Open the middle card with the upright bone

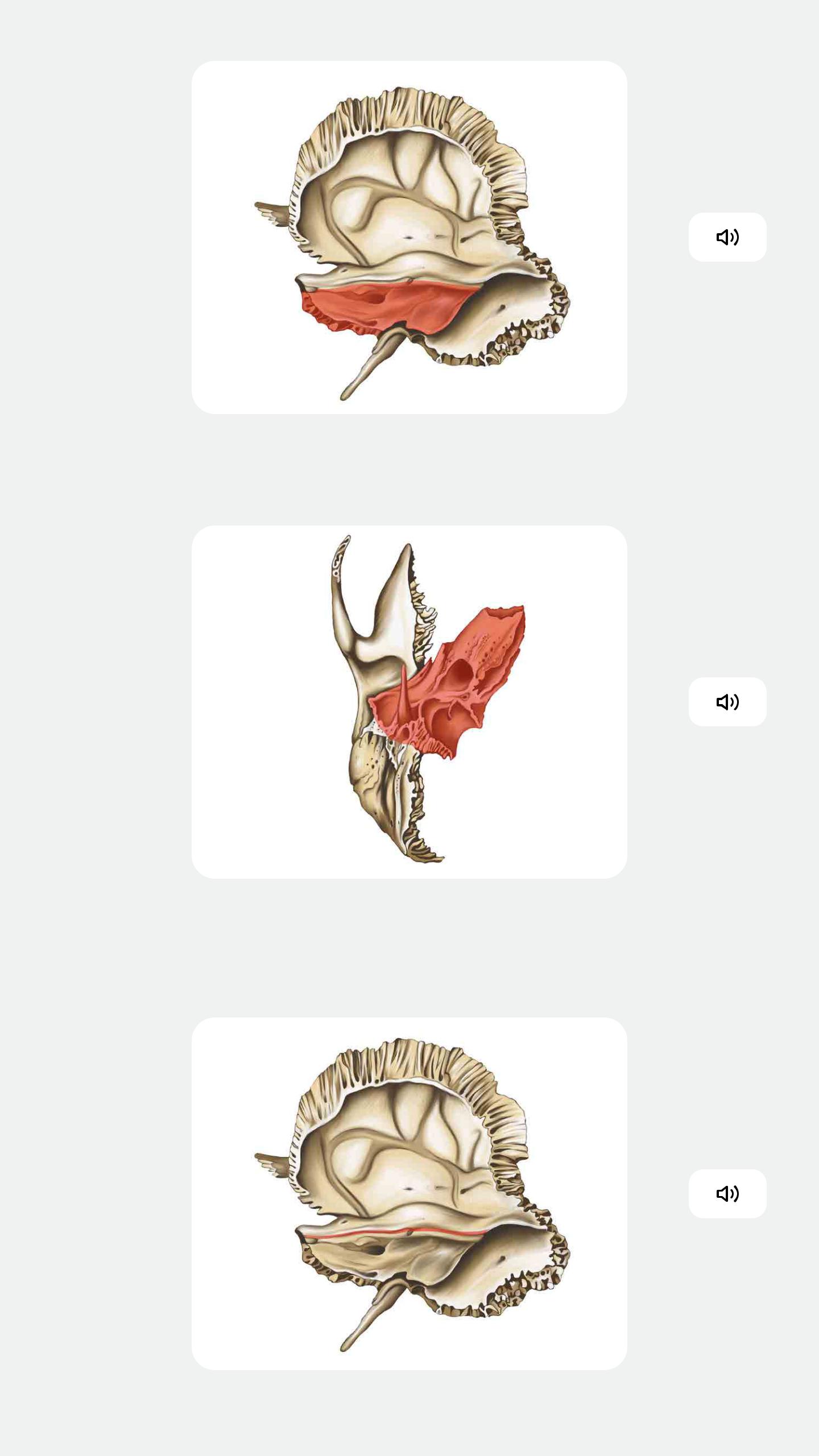[x=409, y=702]
